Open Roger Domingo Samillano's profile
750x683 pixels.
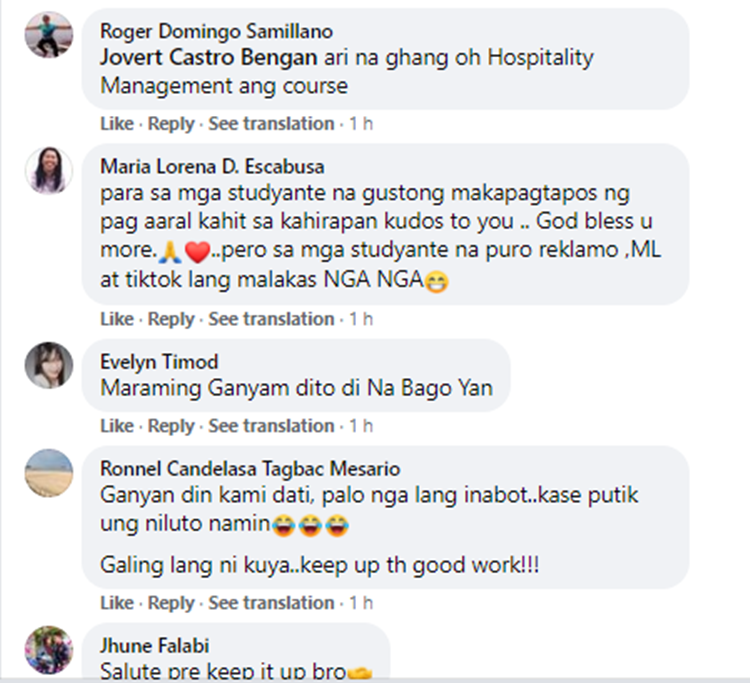click(x=216, y=32)
